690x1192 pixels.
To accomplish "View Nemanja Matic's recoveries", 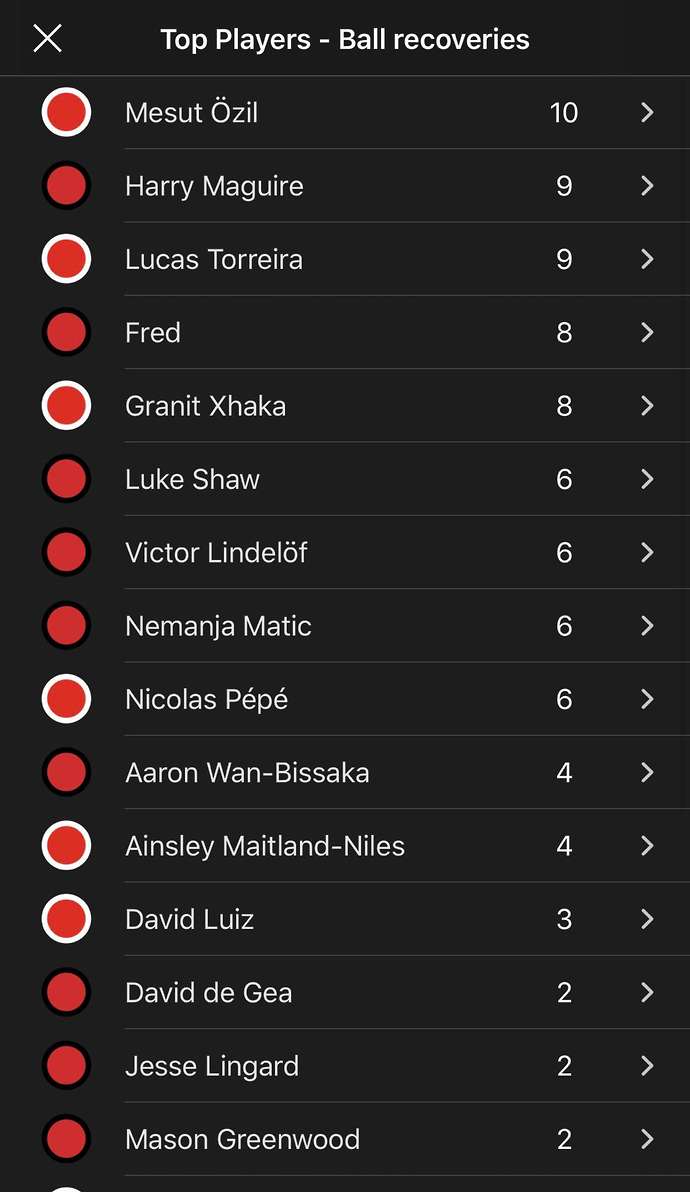I will [345, 626].
